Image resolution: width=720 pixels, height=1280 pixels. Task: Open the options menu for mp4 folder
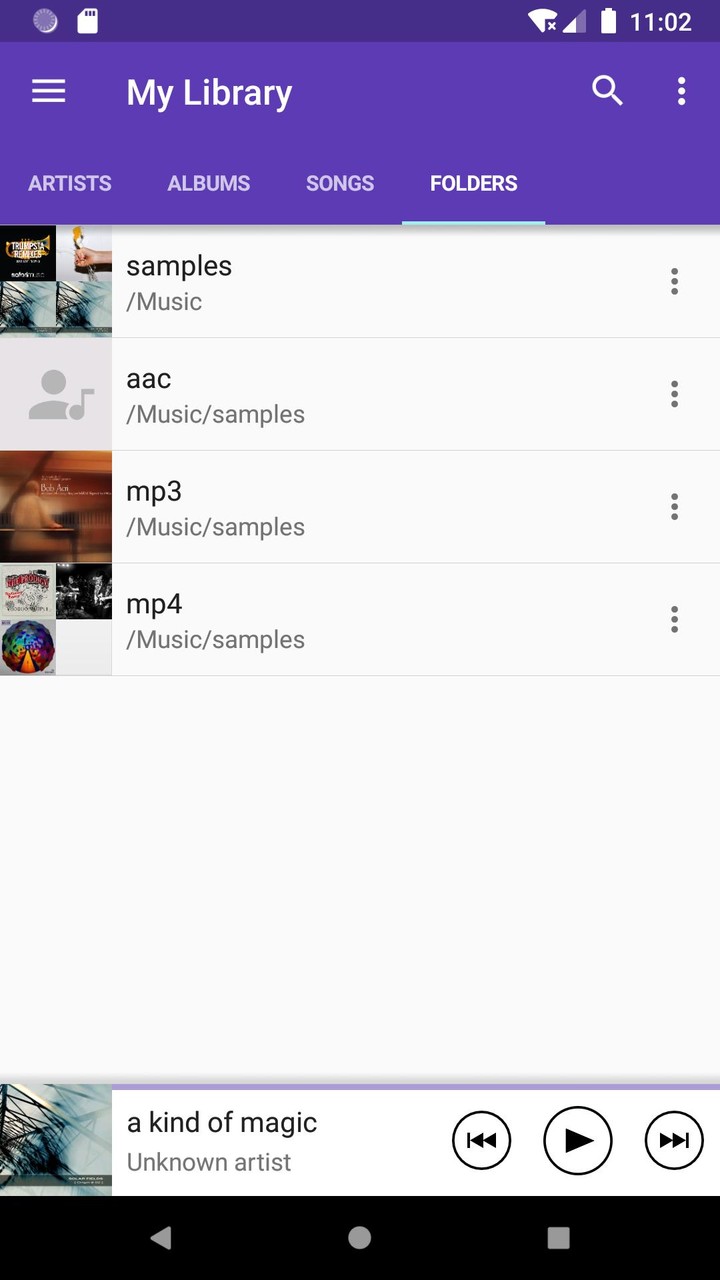674,619
